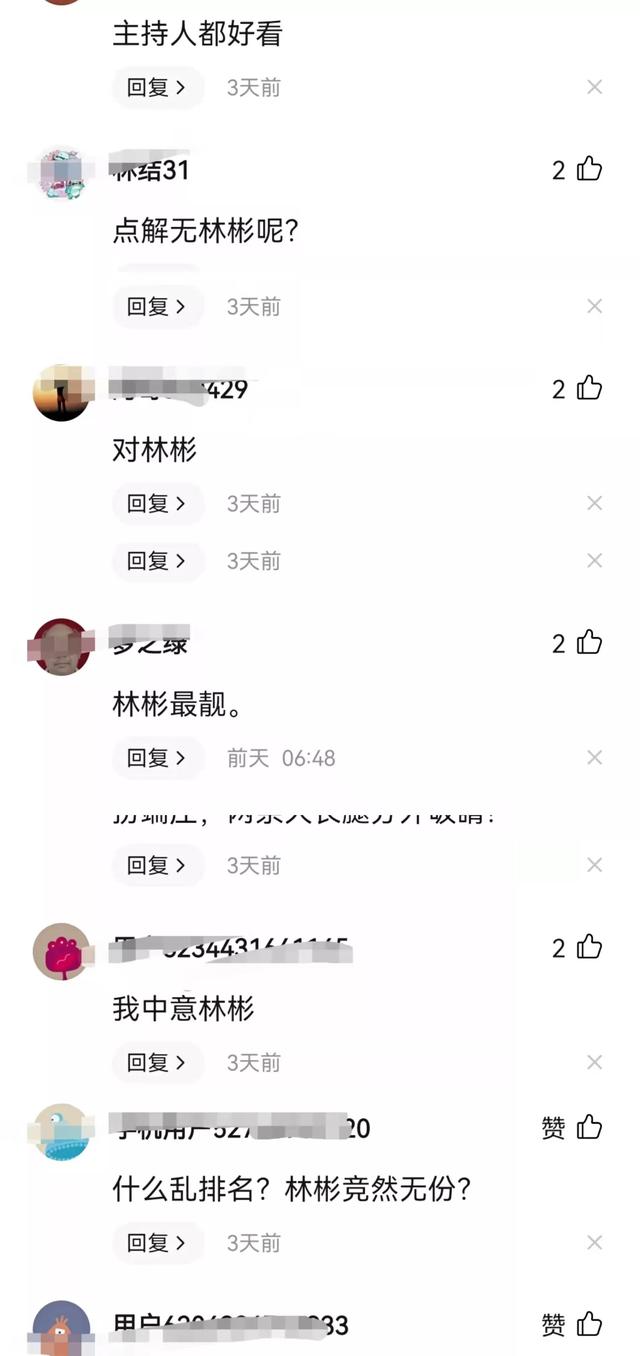640x1356 pixels.
Task: Reply to the comment "主持人都好看"
Action: pos(157,88)
